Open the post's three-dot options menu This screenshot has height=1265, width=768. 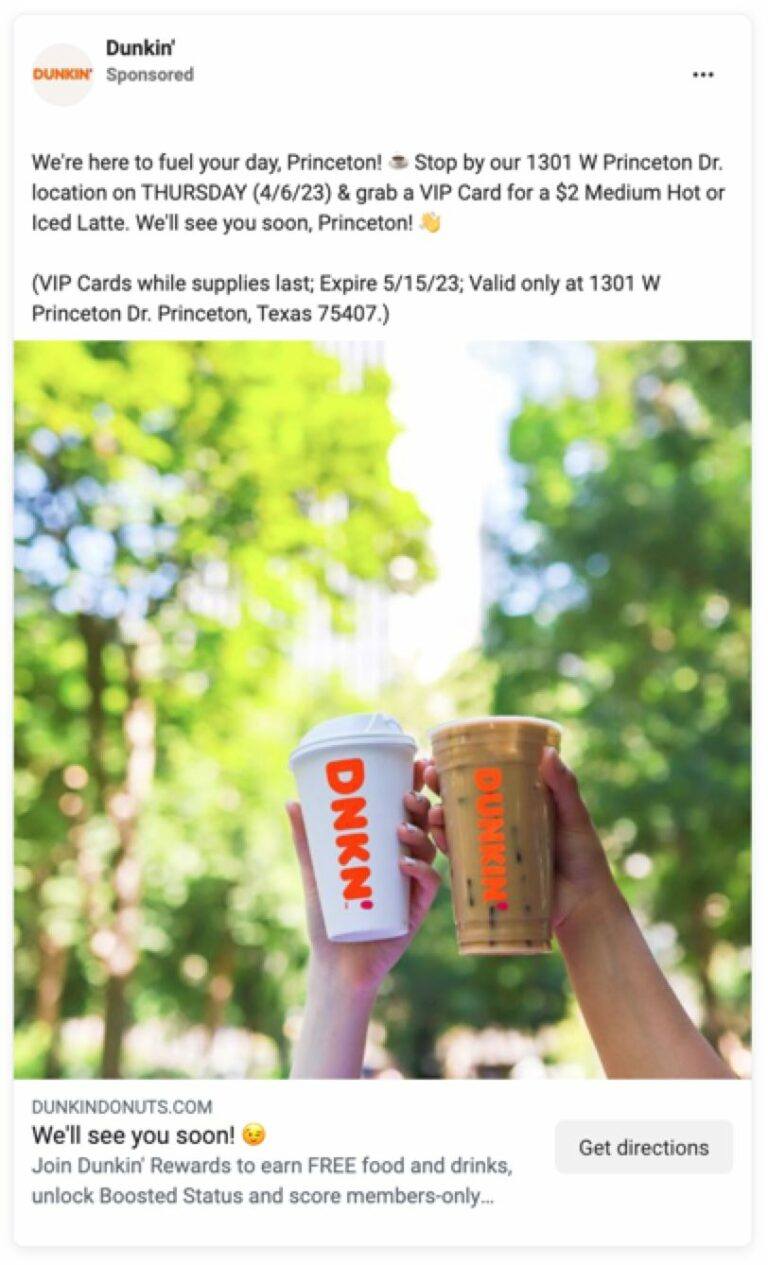pos(703,75)
